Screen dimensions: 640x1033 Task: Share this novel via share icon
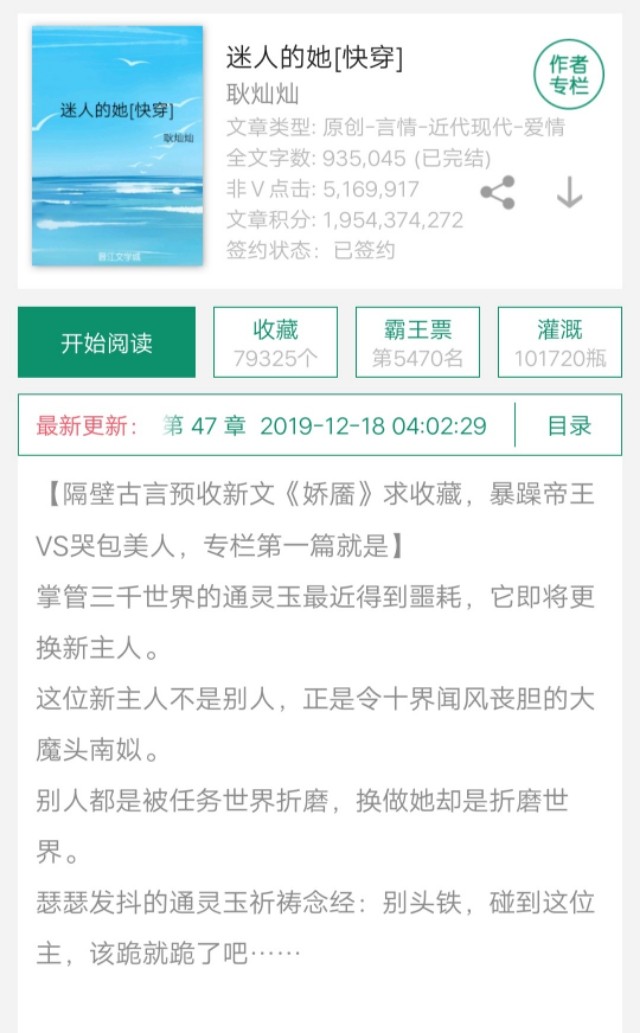click(497, 192)
